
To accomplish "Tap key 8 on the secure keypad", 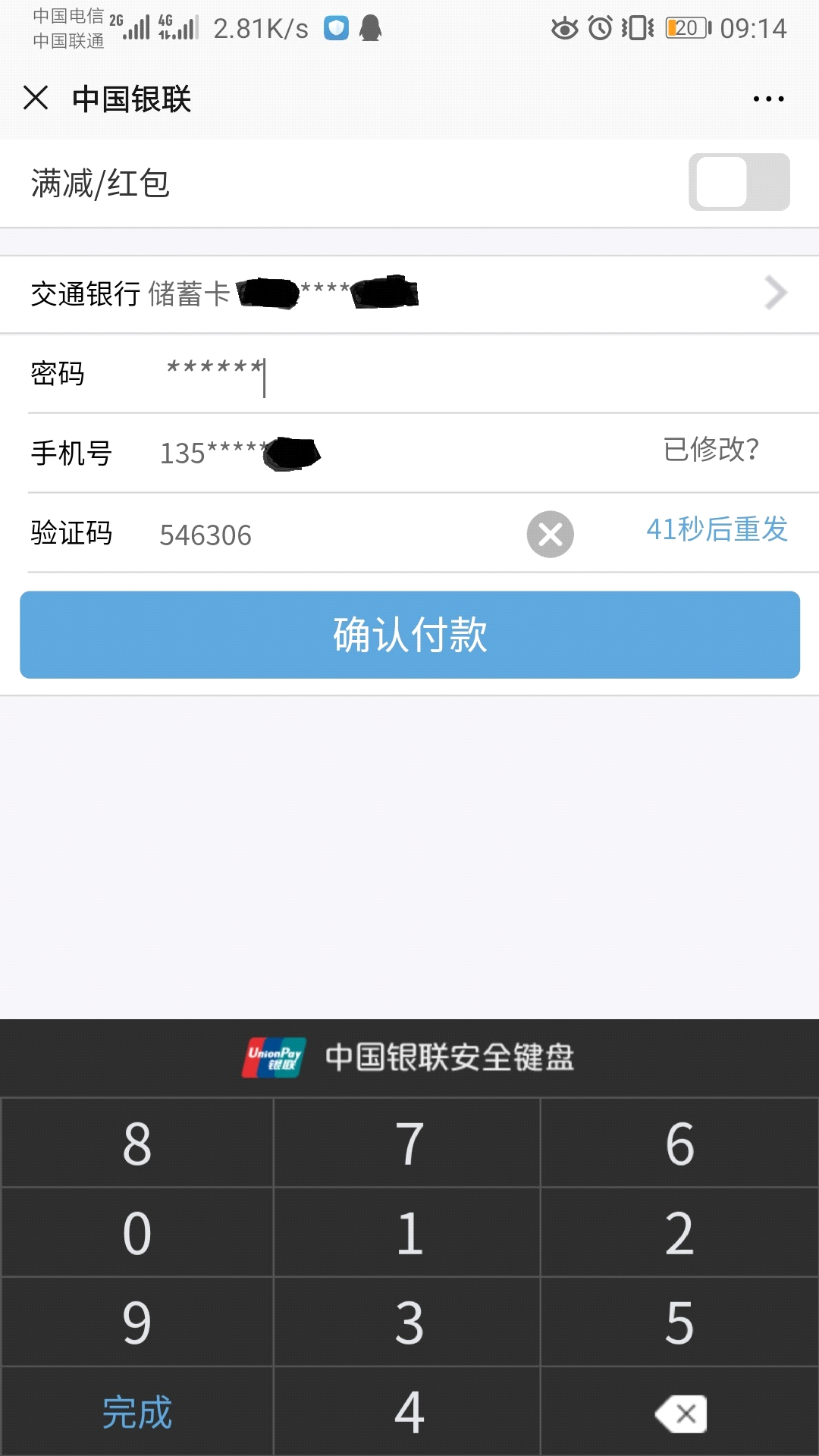I will click(137, 1143).
